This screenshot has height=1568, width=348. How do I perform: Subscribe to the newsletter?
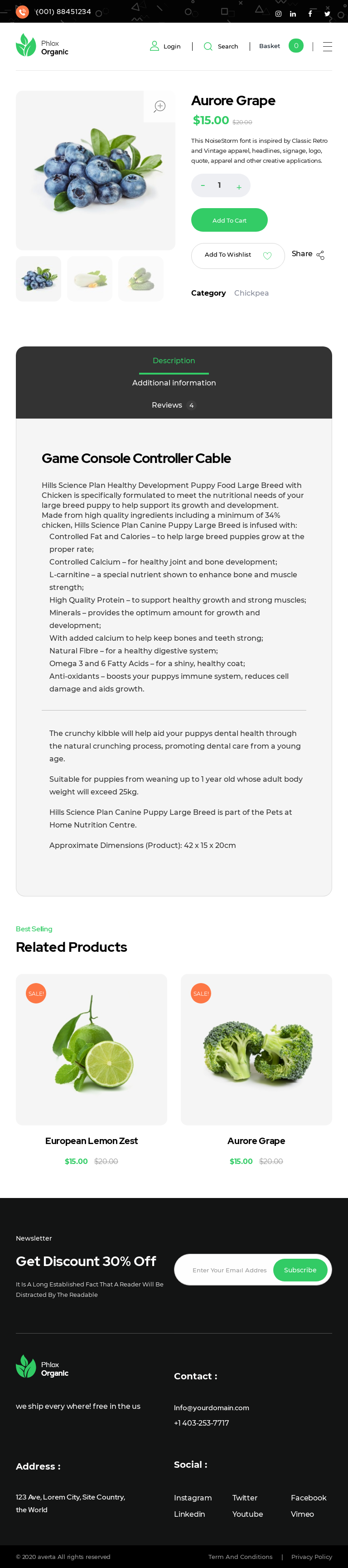(x=300, y=1270)
